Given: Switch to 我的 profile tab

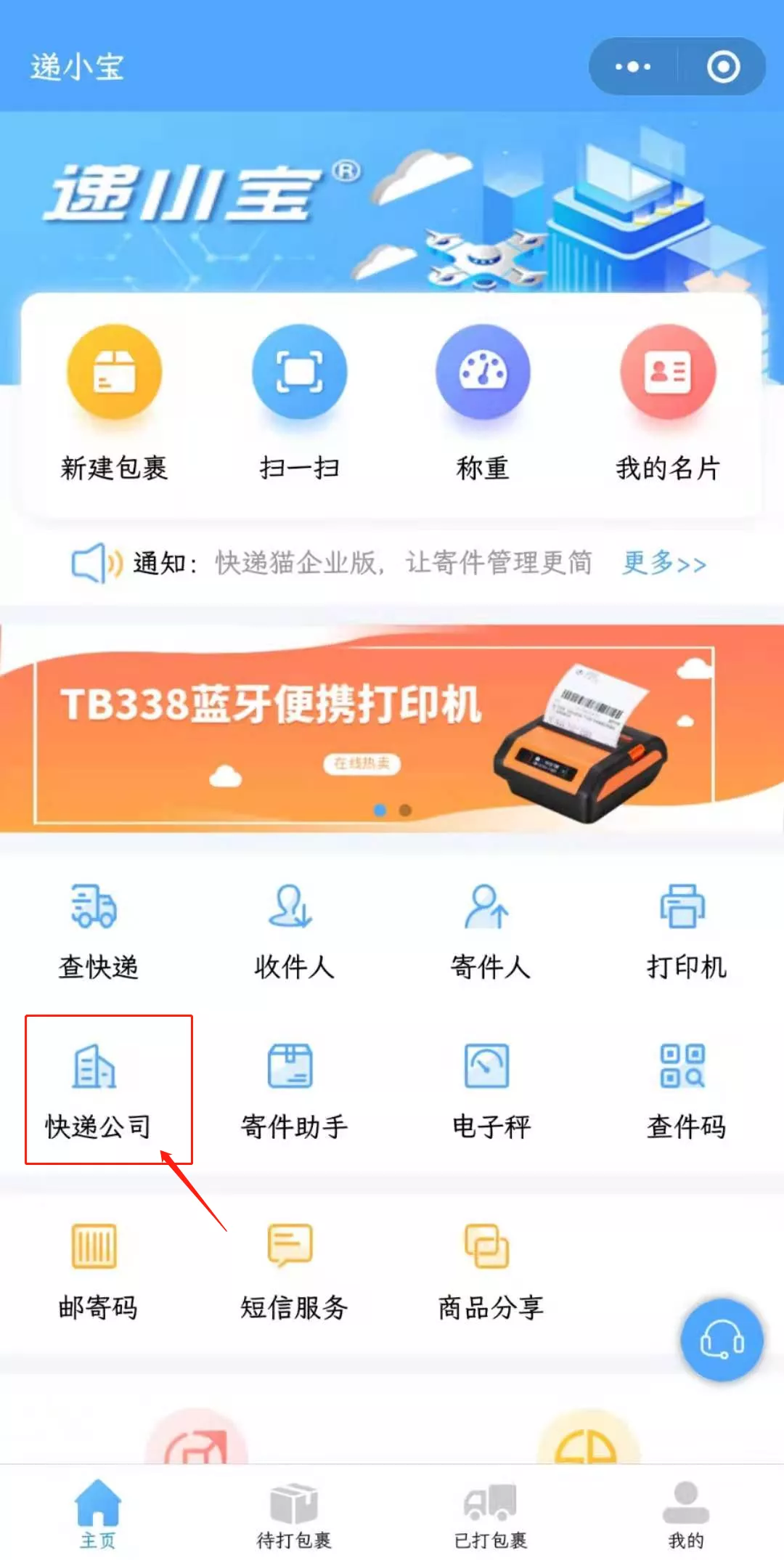Looking at the screenshot, I should (685, 1514).
